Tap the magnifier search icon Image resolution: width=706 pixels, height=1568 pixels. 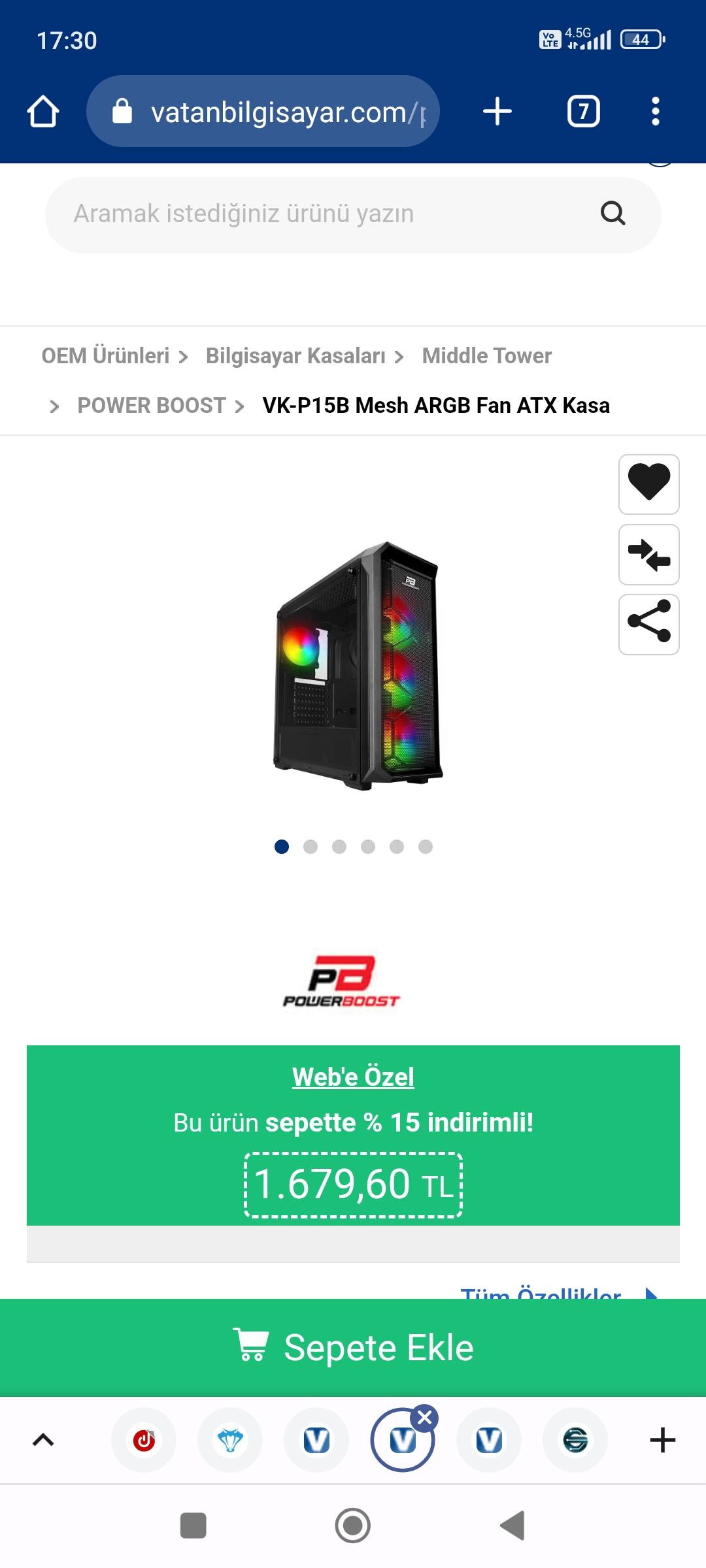[x=613, y=214]
